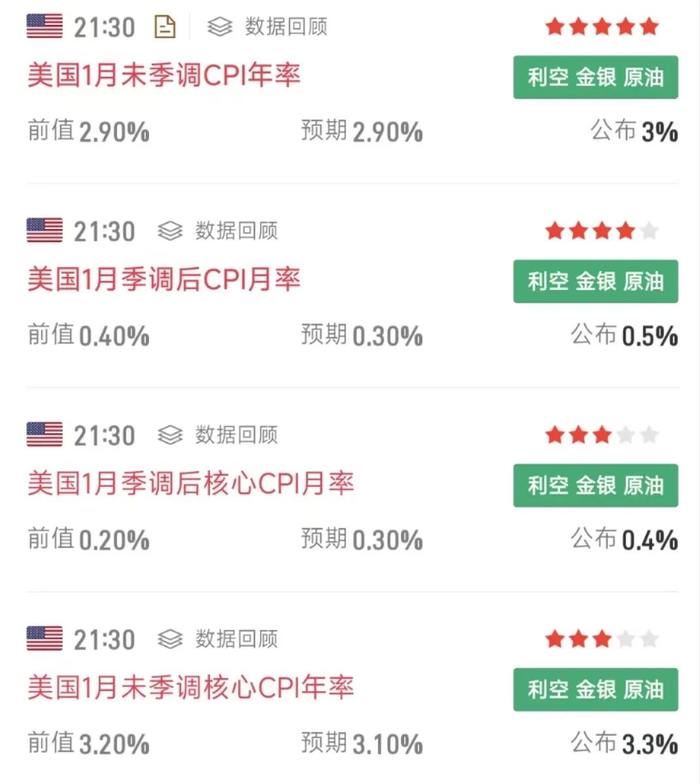Tap the 利空 金银 原油 tag for 美国1月季调后CPI月率

(595, 281)
